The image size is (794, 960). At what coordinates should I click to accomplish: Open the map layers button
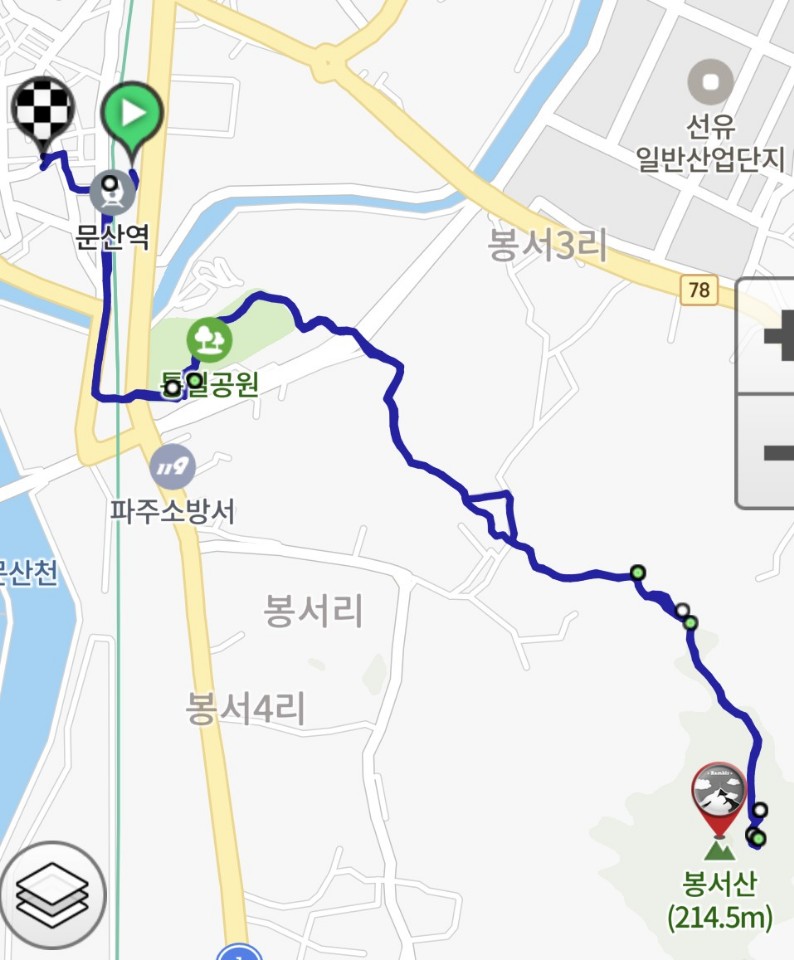coord(53,894)
